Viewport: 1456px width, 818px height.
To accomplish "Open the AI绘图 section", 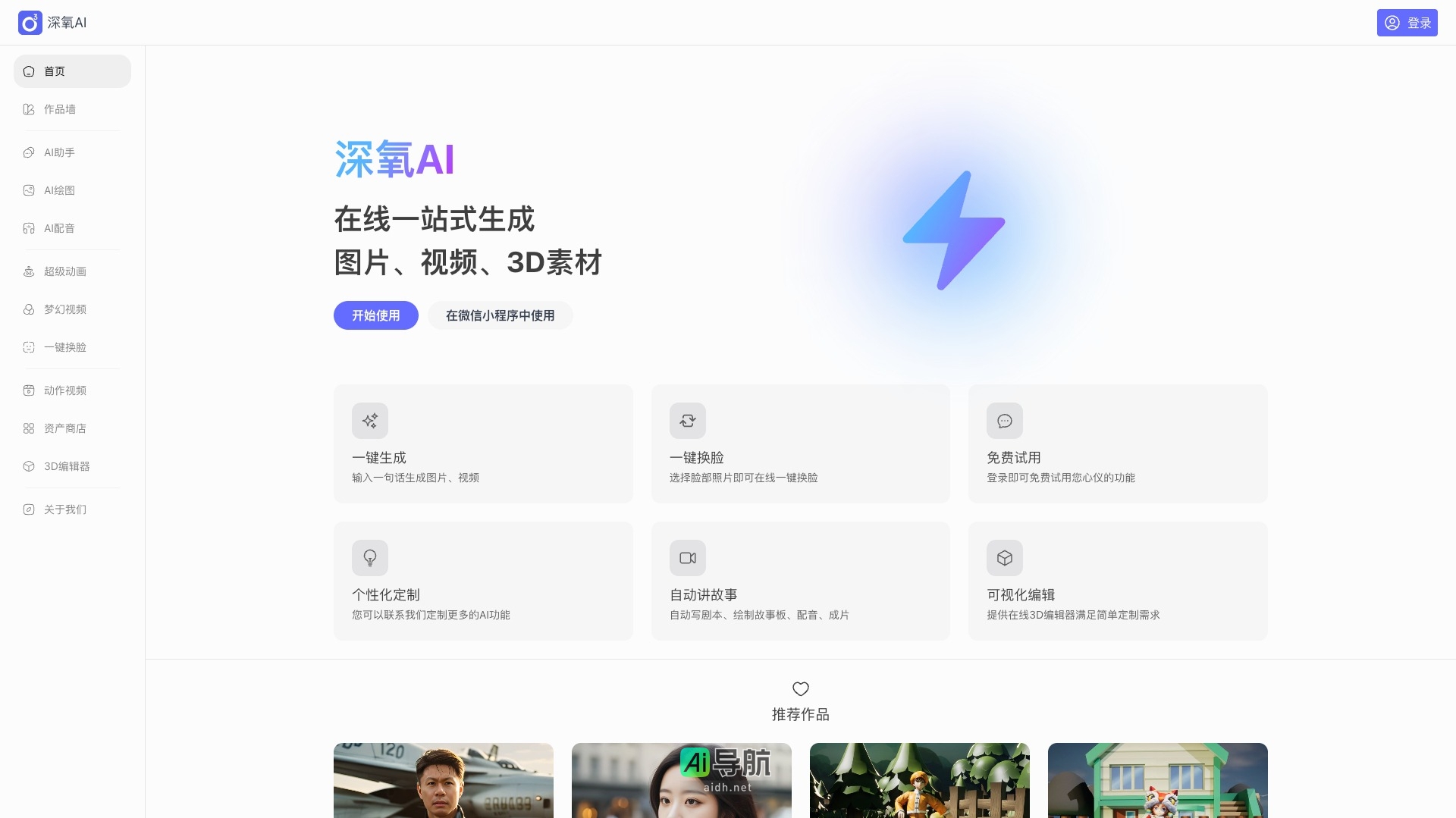I will pyautogui.click(x=72, y=190).
